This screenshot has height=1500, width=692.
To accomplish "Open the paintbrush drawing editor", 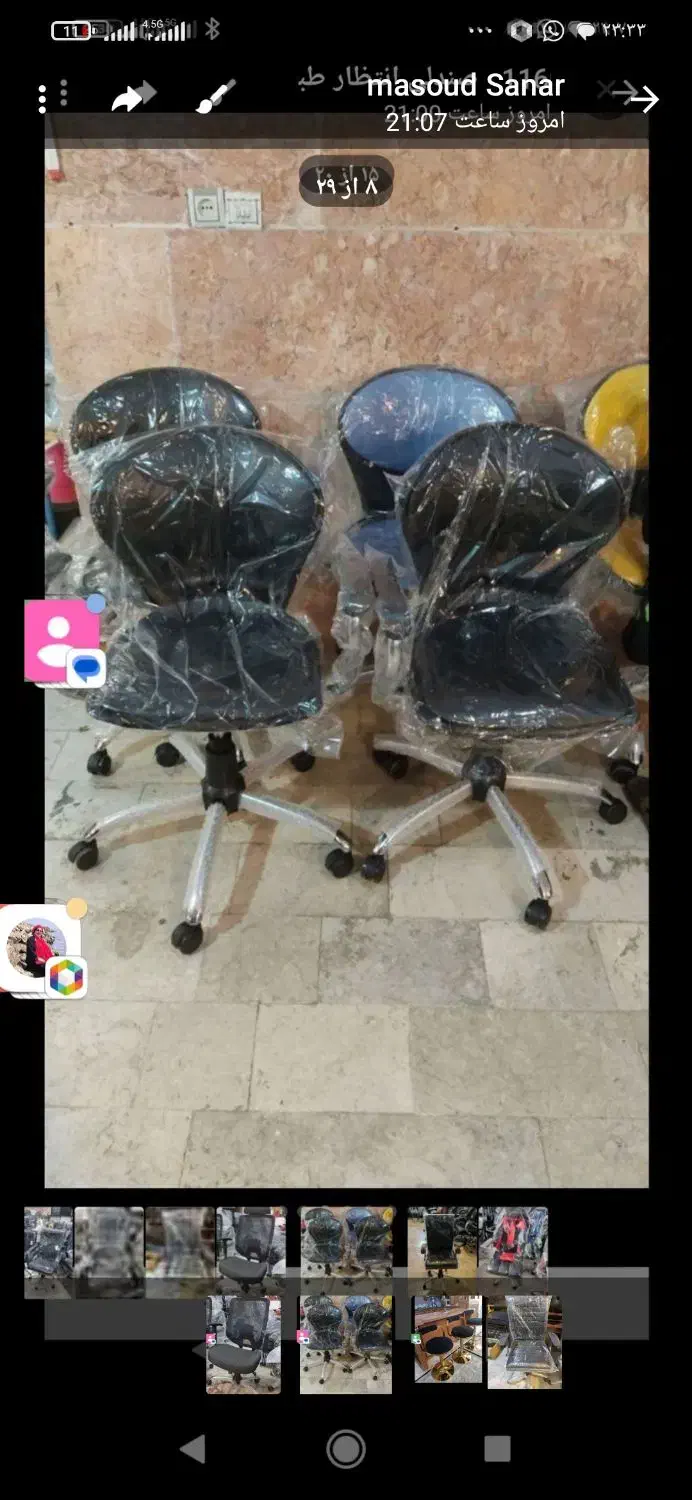I will point(215,97).
